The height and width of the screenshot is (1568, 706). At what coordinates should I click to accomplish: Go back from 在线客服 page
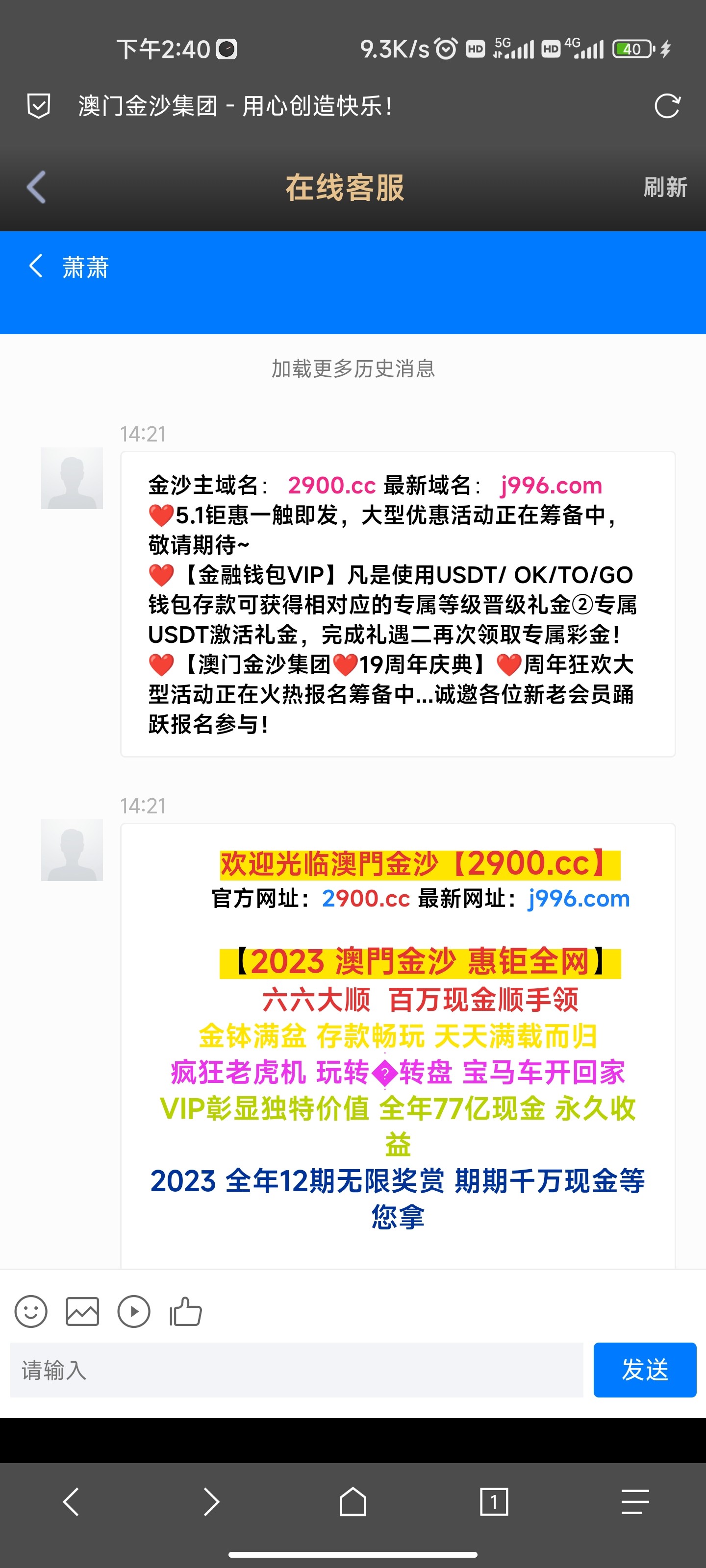(x=37, y=187)
